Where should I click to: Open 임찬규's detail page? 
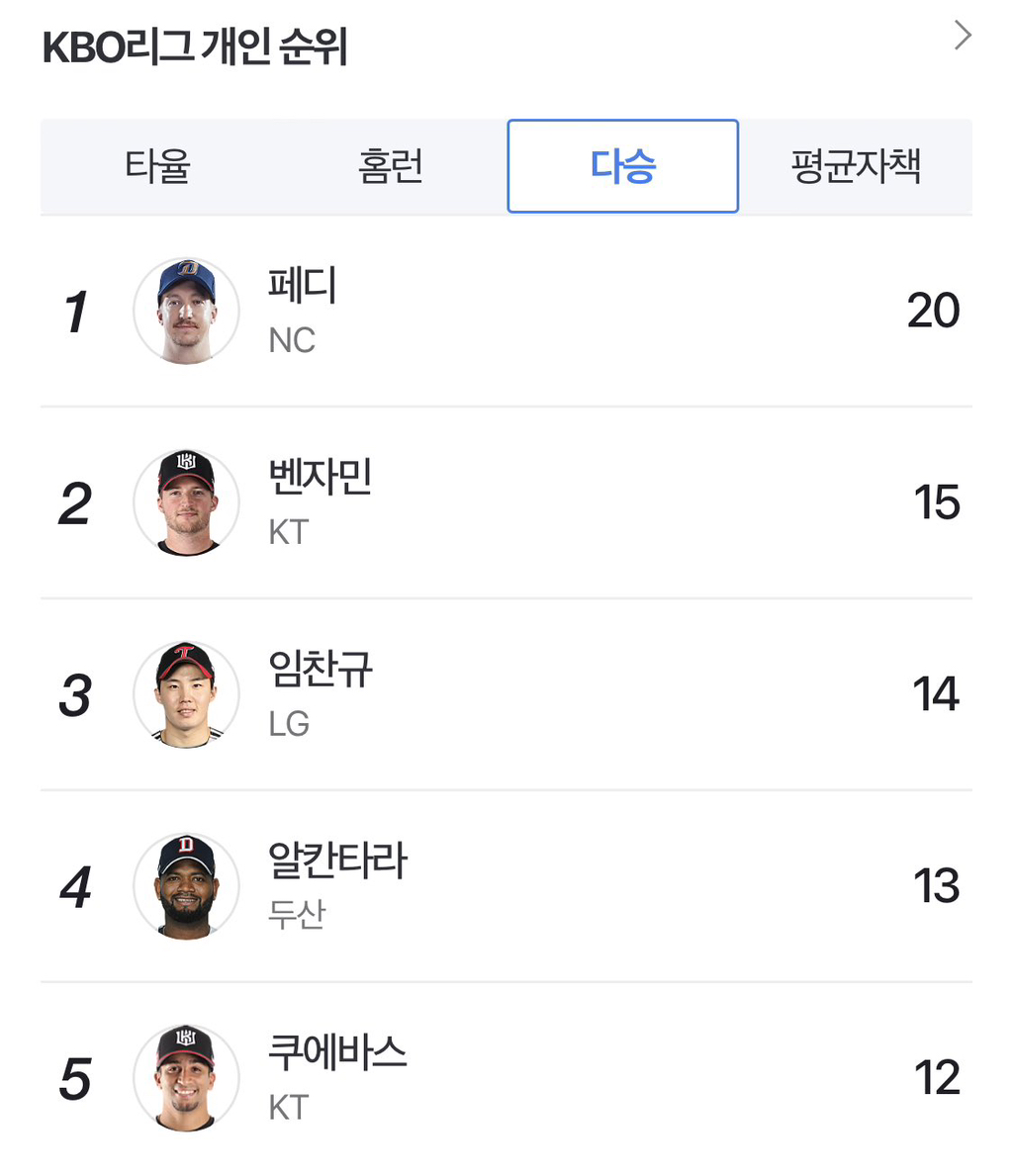[x=317, y=672]
